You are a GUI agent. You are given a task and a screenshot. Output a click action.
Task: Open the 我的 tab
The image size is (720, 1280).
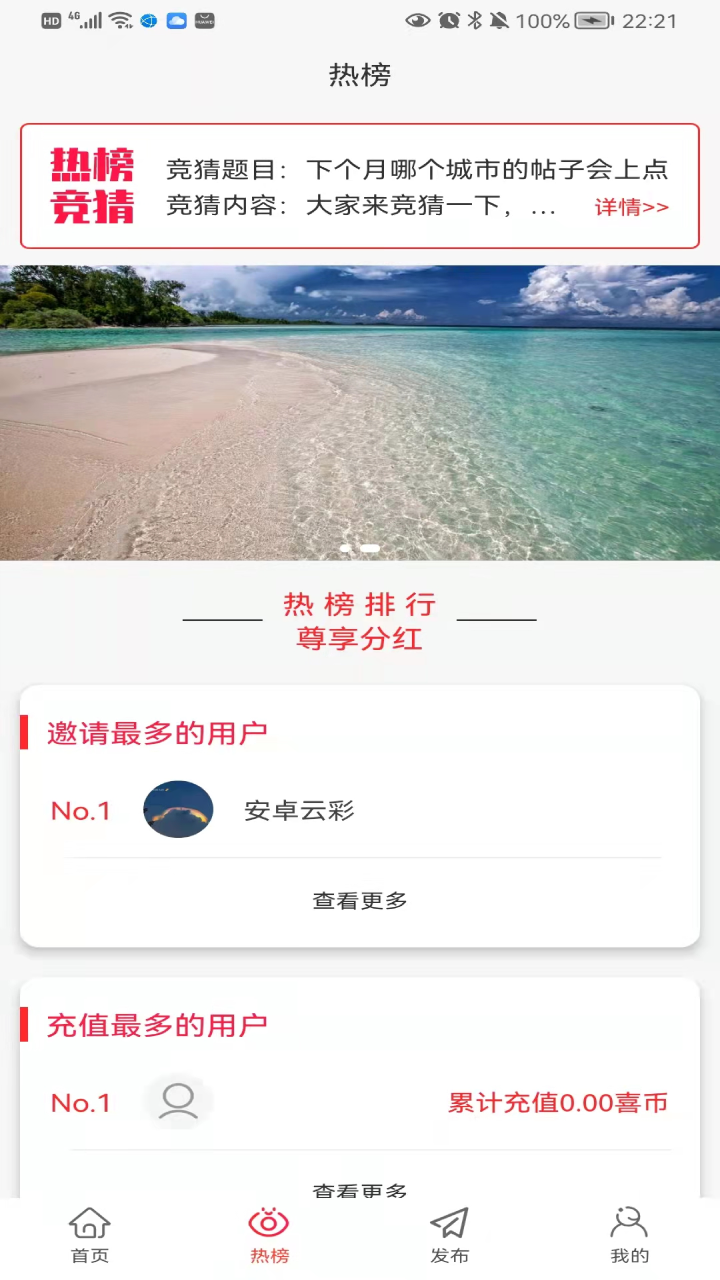coord(629,1236)
